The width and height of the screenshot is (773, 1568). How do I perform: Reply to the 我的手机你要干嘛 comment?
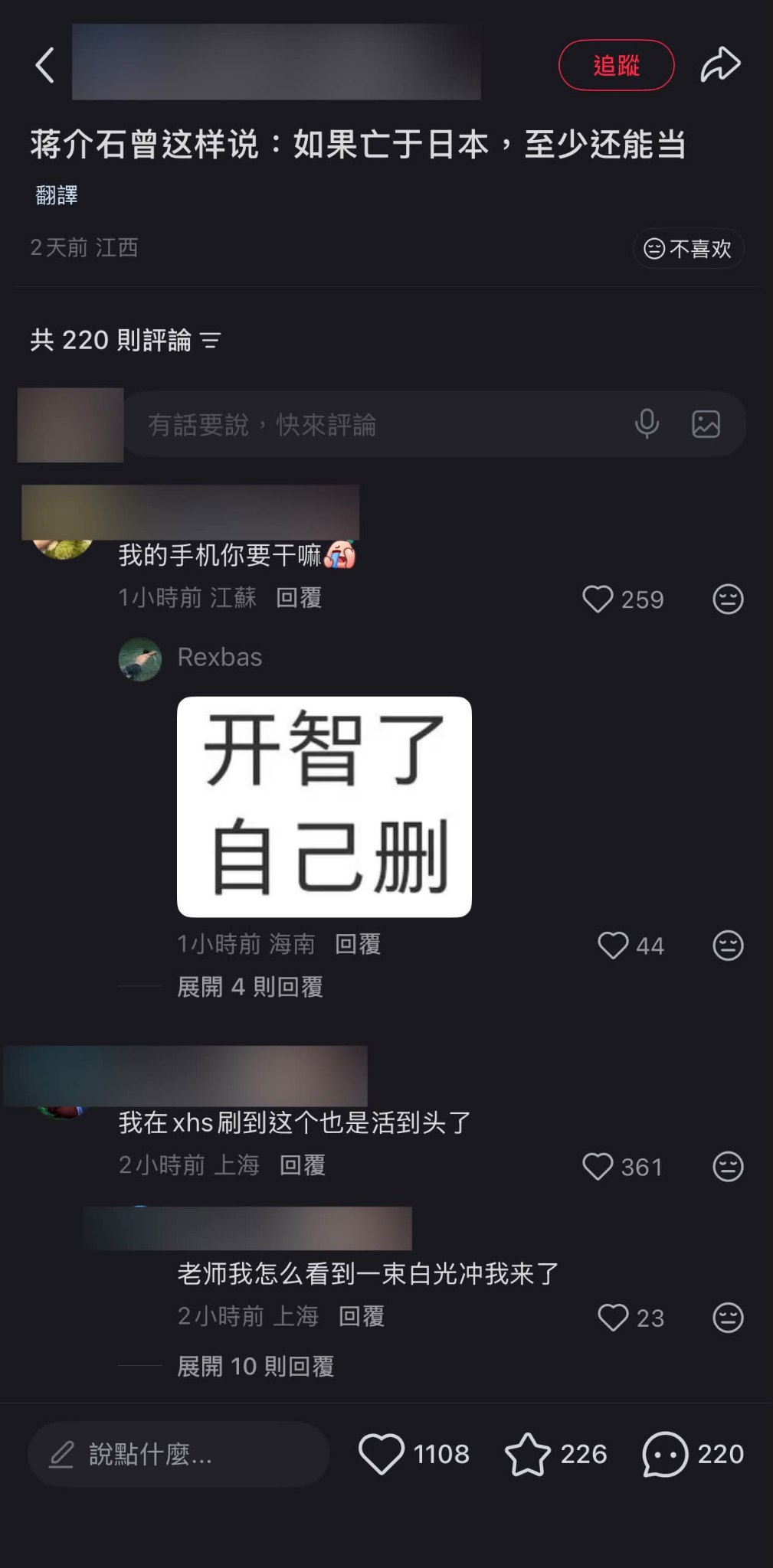[299, 597]
